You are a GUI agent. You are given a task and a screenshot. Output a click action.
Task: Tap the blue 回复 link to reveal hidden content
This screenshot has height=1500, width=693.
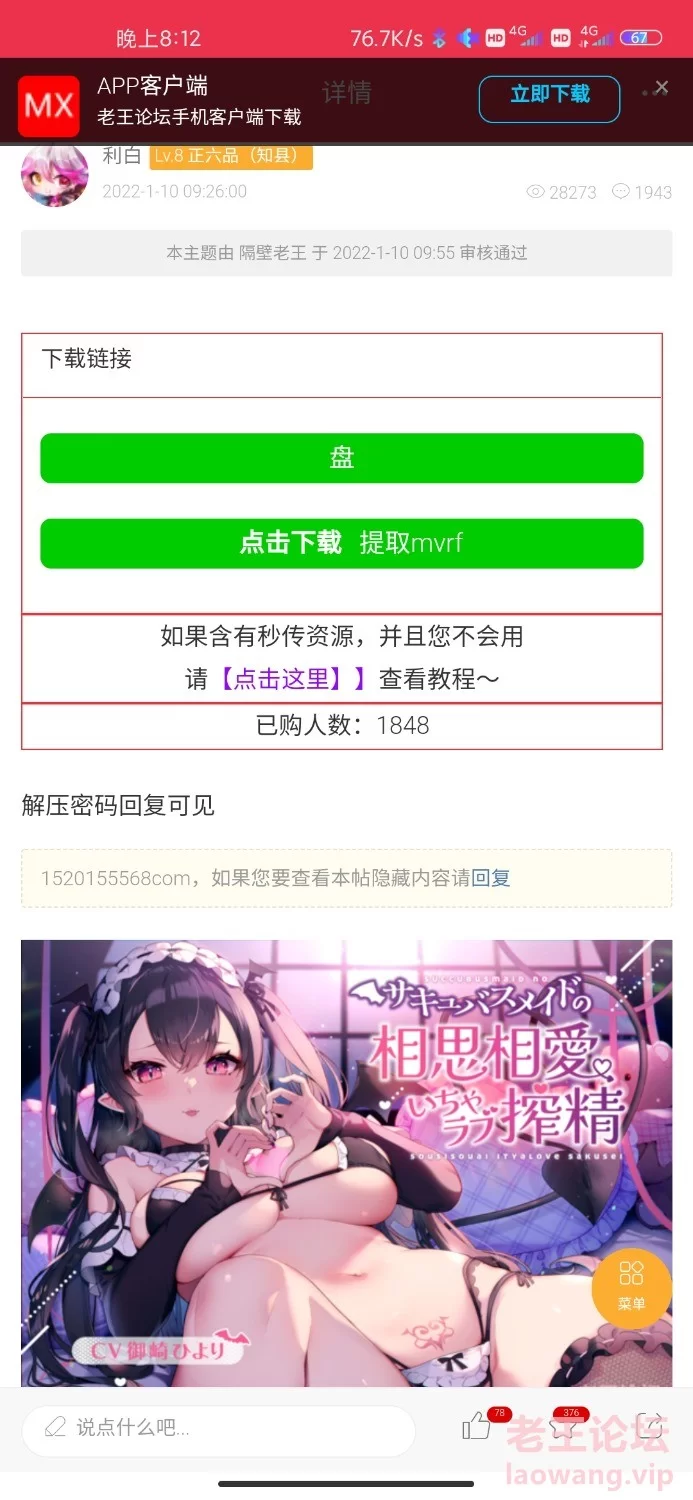pos(491,878)
